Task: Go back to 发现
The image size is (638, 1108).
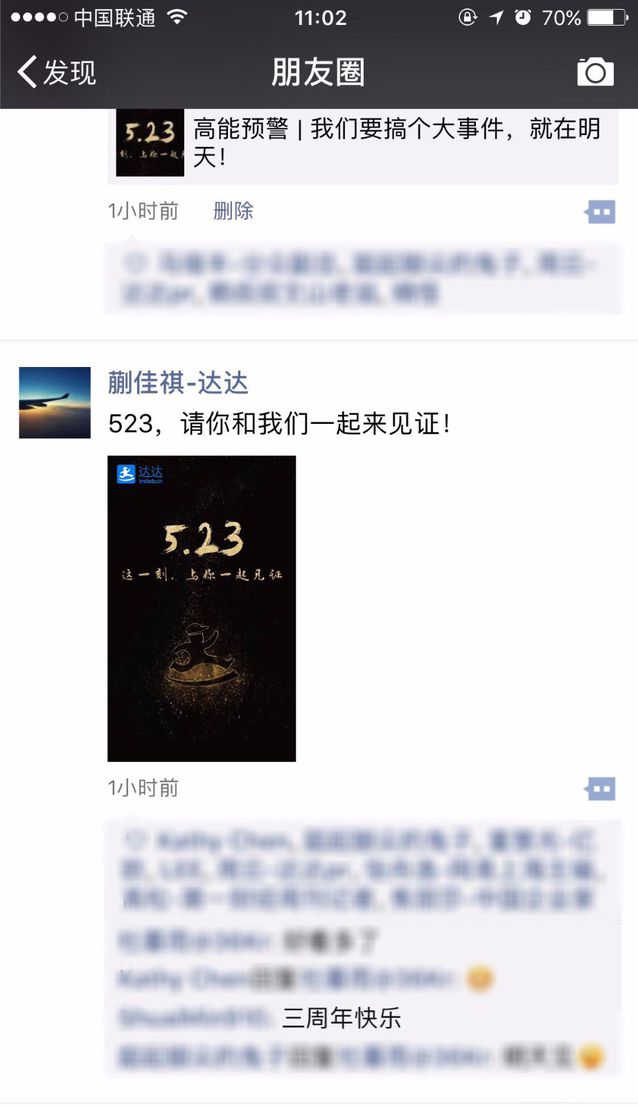Action: tap(57, 72)
